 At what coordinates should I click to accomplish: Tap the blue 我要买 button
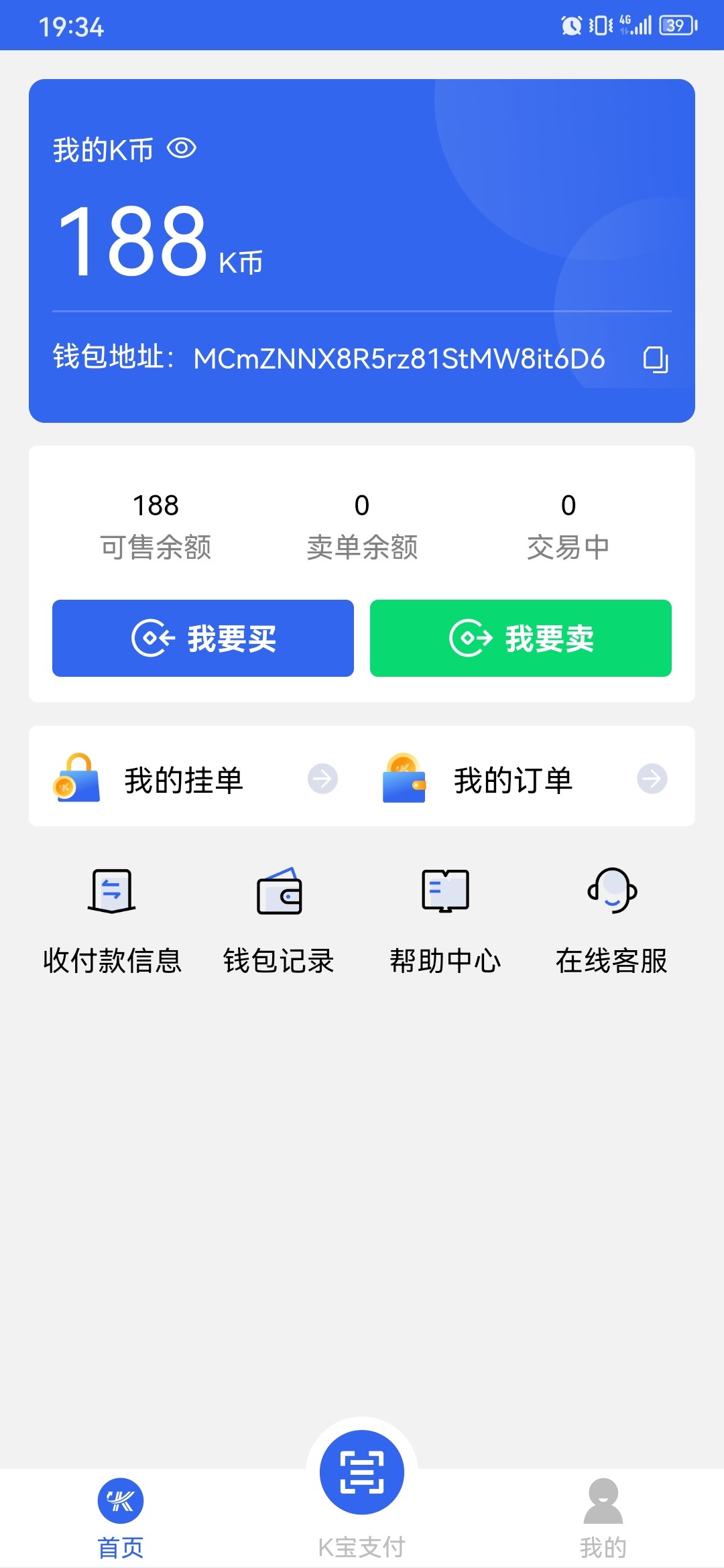pos(203,638)
